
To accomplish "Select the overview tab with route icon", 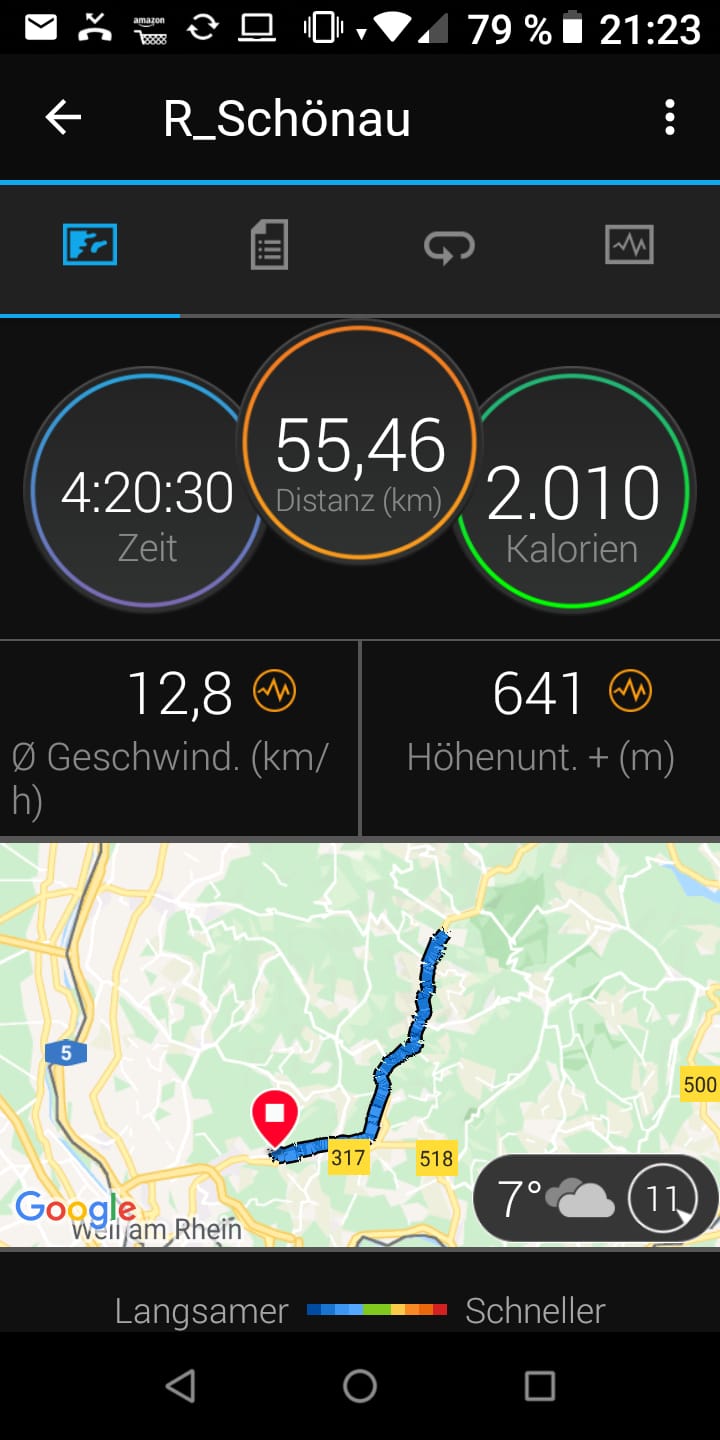I will (x=90, y=245).
